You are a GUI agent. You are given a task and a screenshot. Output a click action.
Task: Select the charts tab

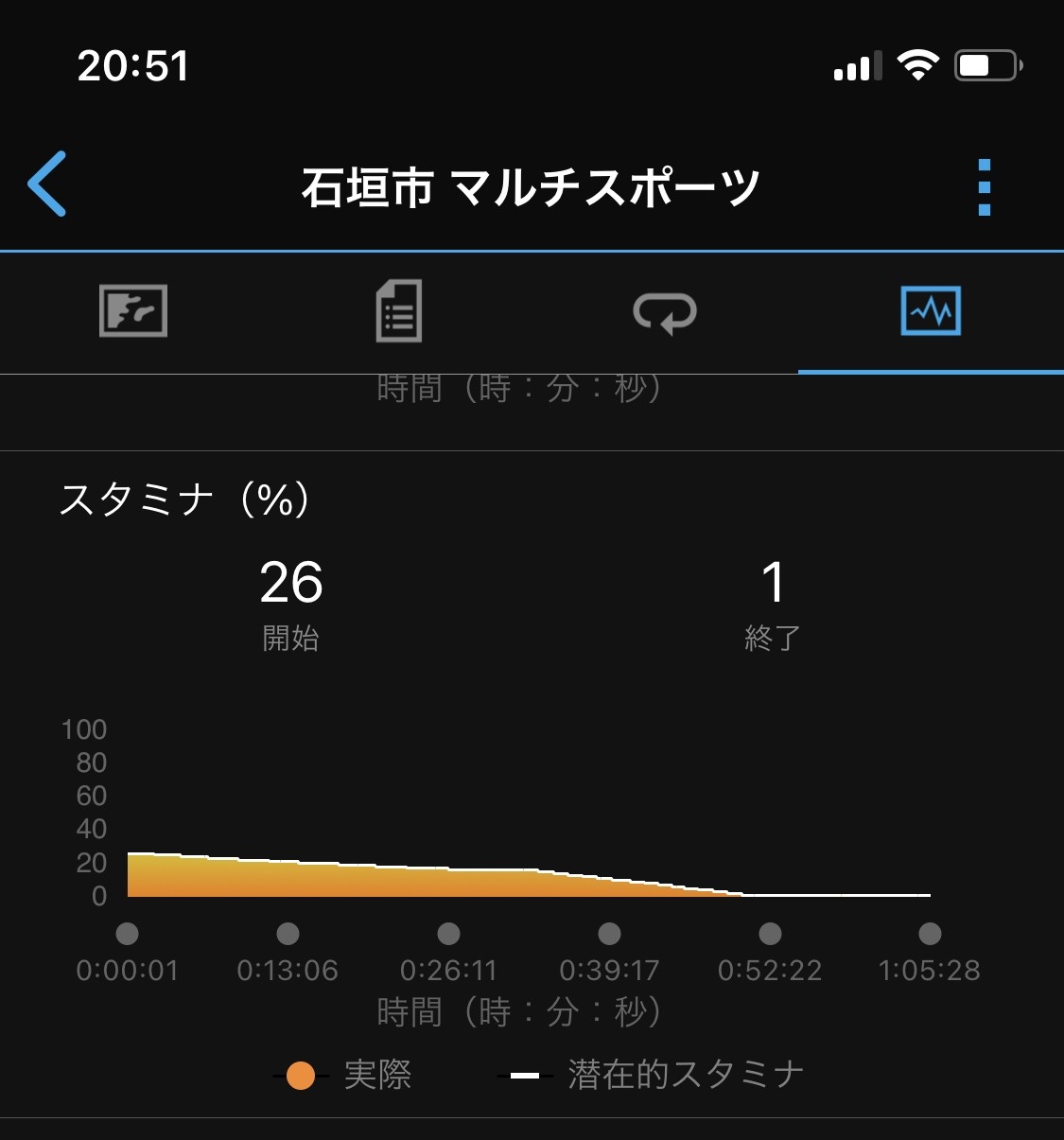click(x=931, y=311)
